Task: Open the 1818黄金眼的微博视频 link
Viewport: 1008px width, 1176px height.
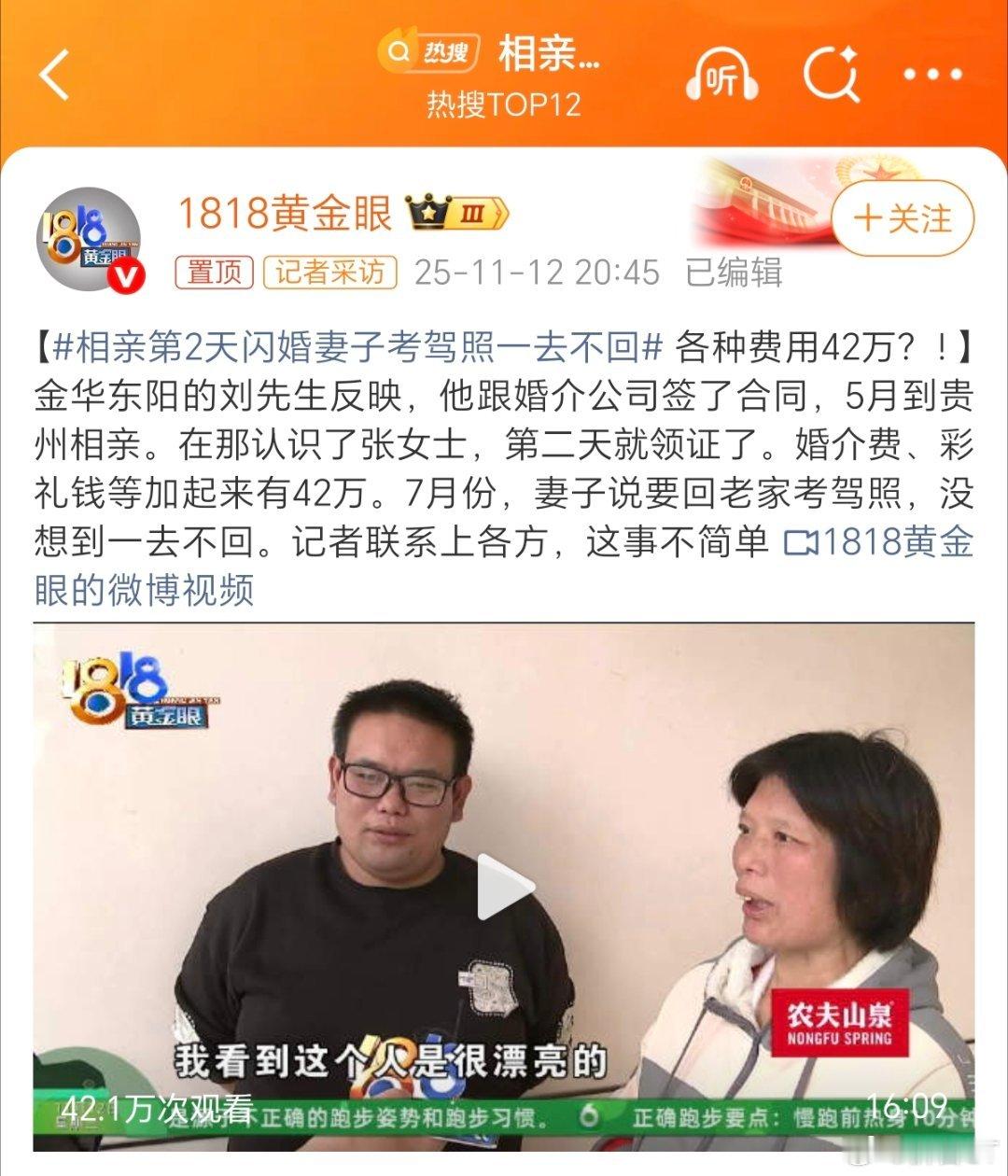Action: 877,543
